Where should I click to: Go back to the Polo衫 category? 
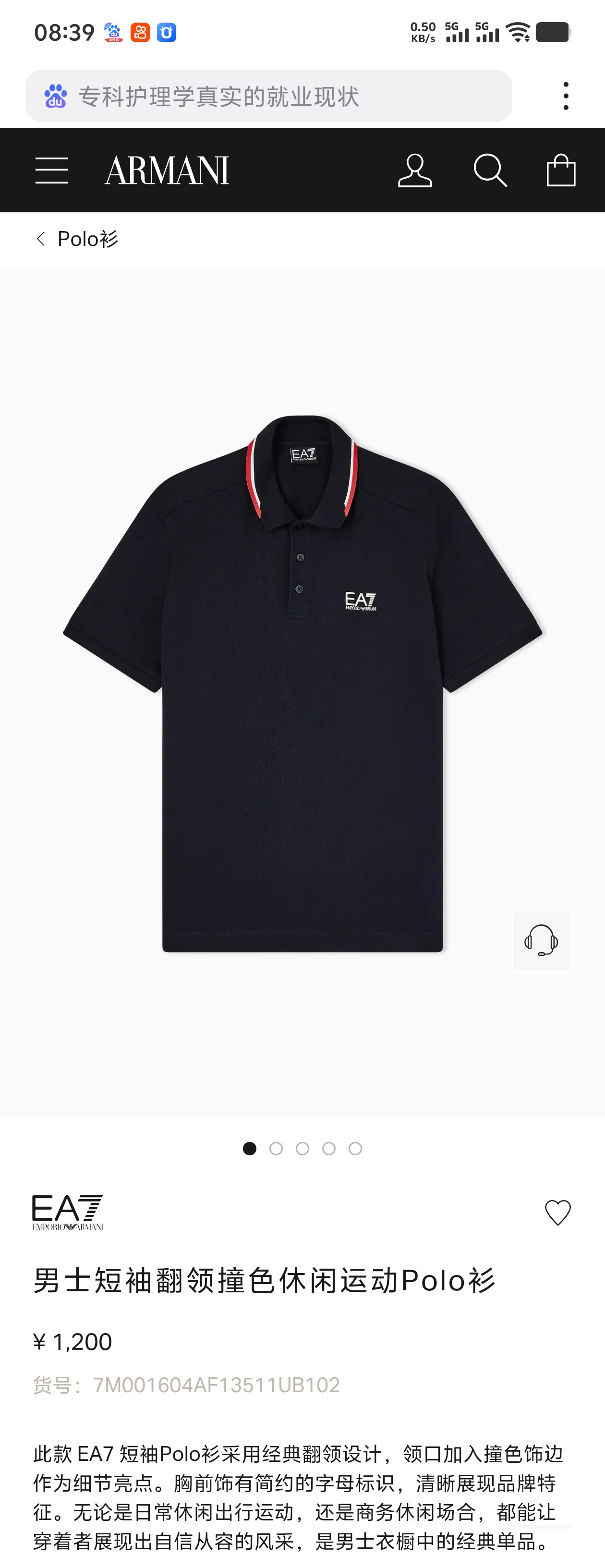click(x=77, y=239)
